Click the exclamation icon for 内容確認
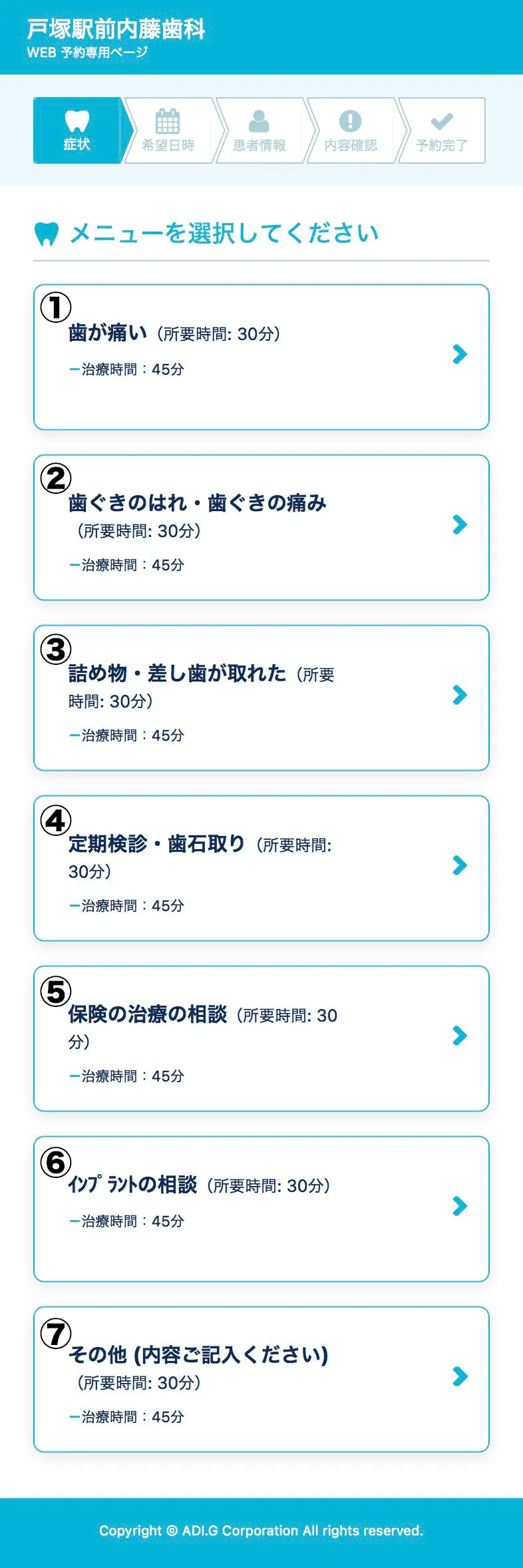The image size is (523, 1568). coord(351,121)
